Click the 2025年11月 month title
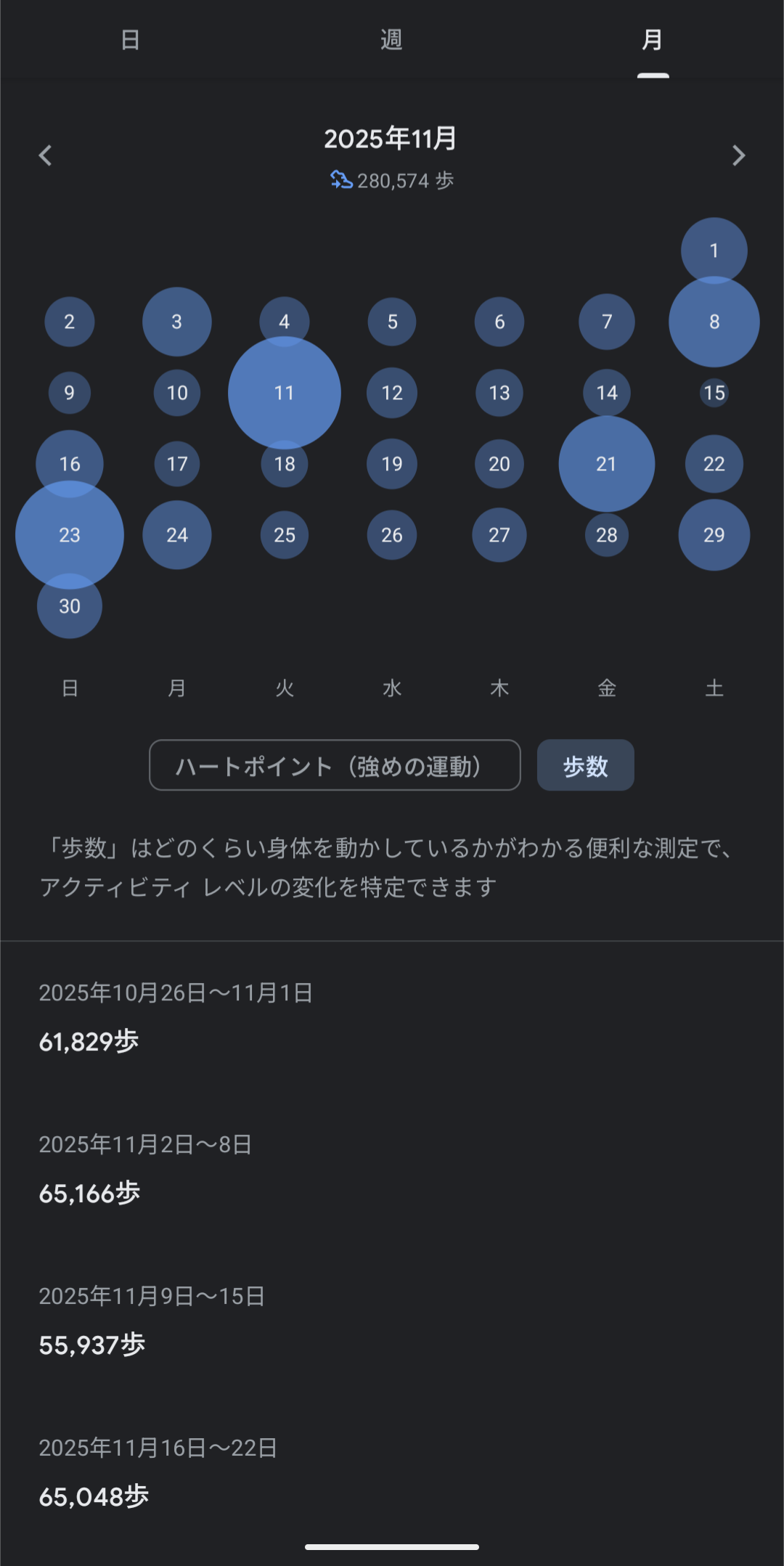This screenshot has height=1566, width=784. (391, 139)
